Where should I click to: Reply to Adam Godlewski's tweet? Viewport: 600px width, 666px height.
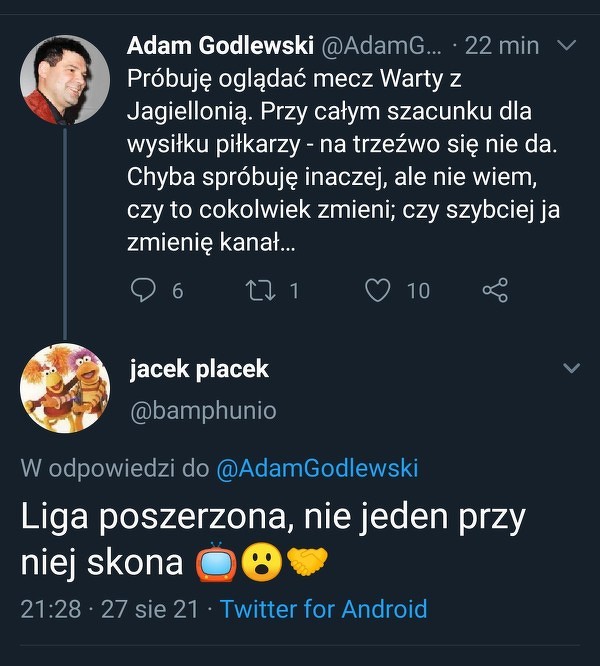tap(144, 290)
